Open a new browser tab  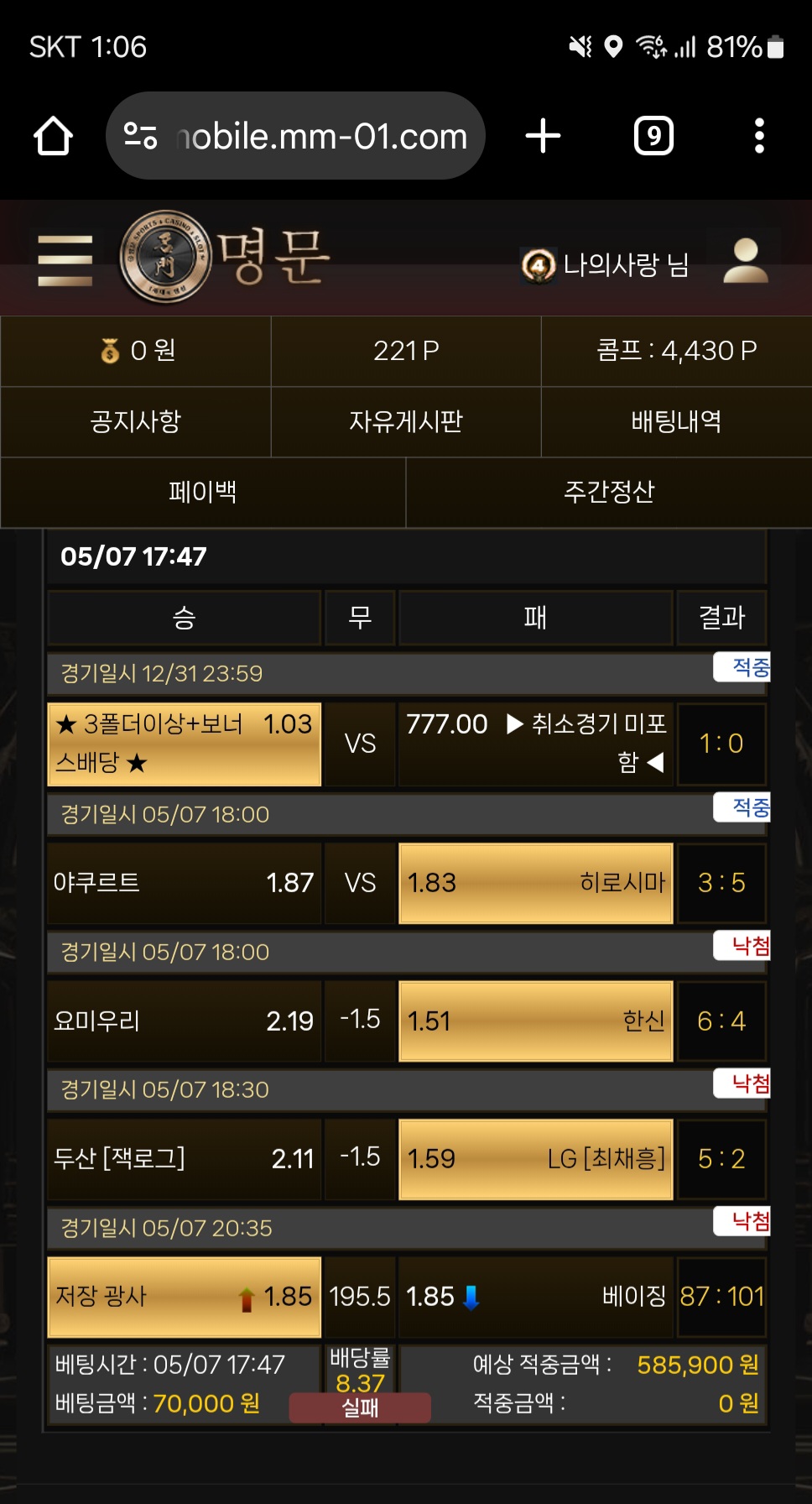coord(543,136)
